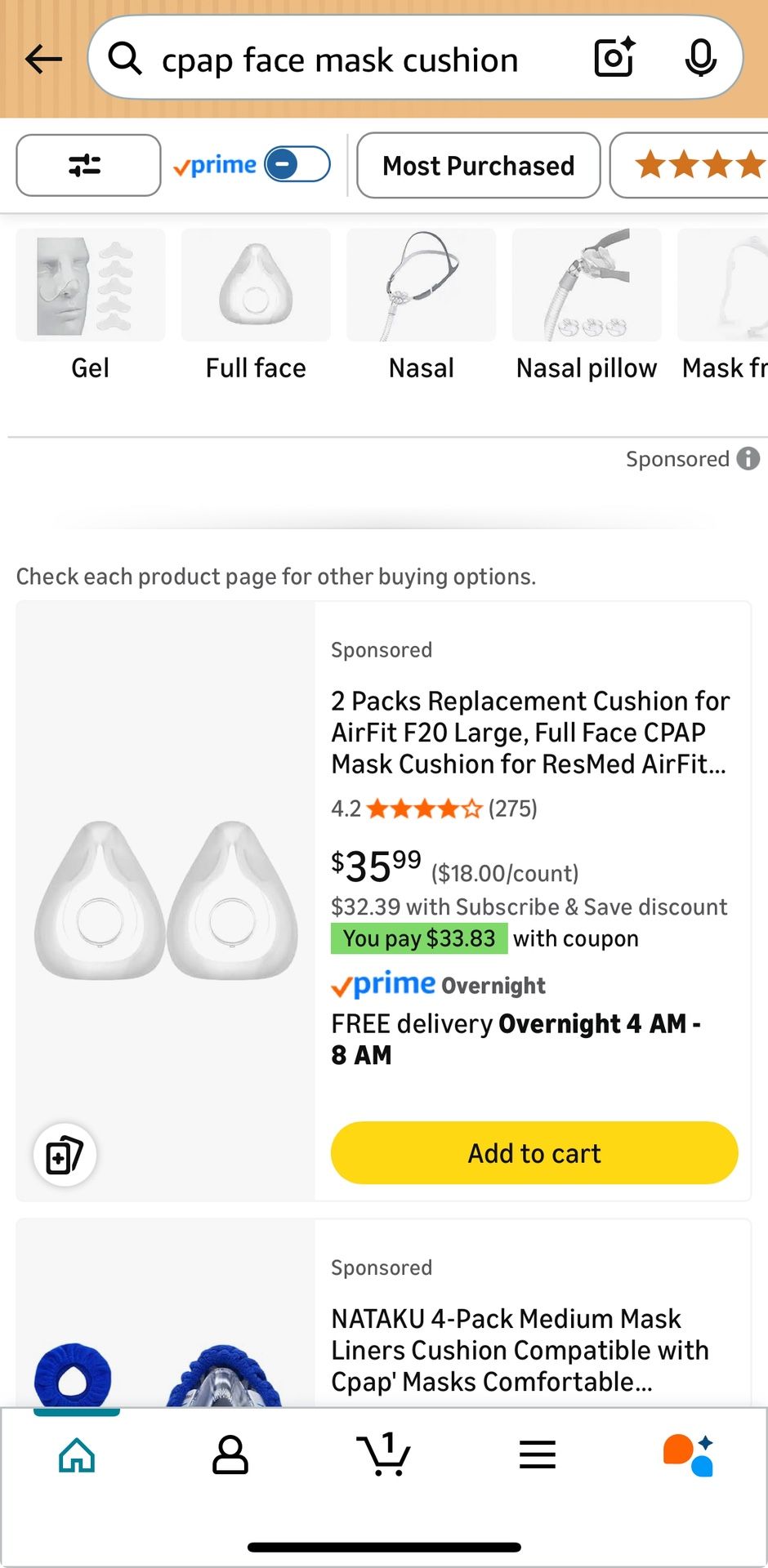Start a voice search
The image size is (768, 1568).
point(700,58)
